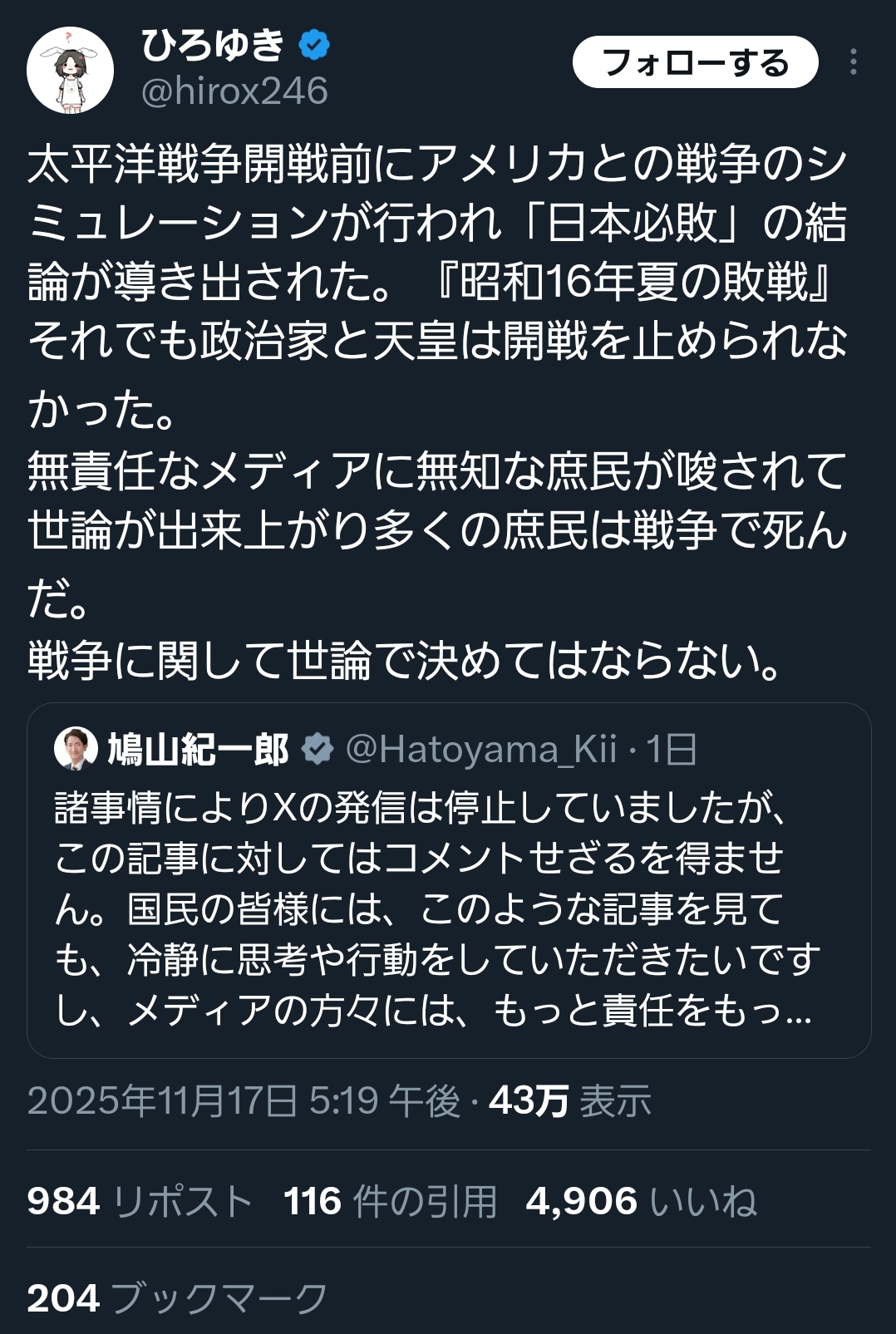The image size is (896, 1334).
Task: Tap the フォローする button
Action: (x=695, y=62)
